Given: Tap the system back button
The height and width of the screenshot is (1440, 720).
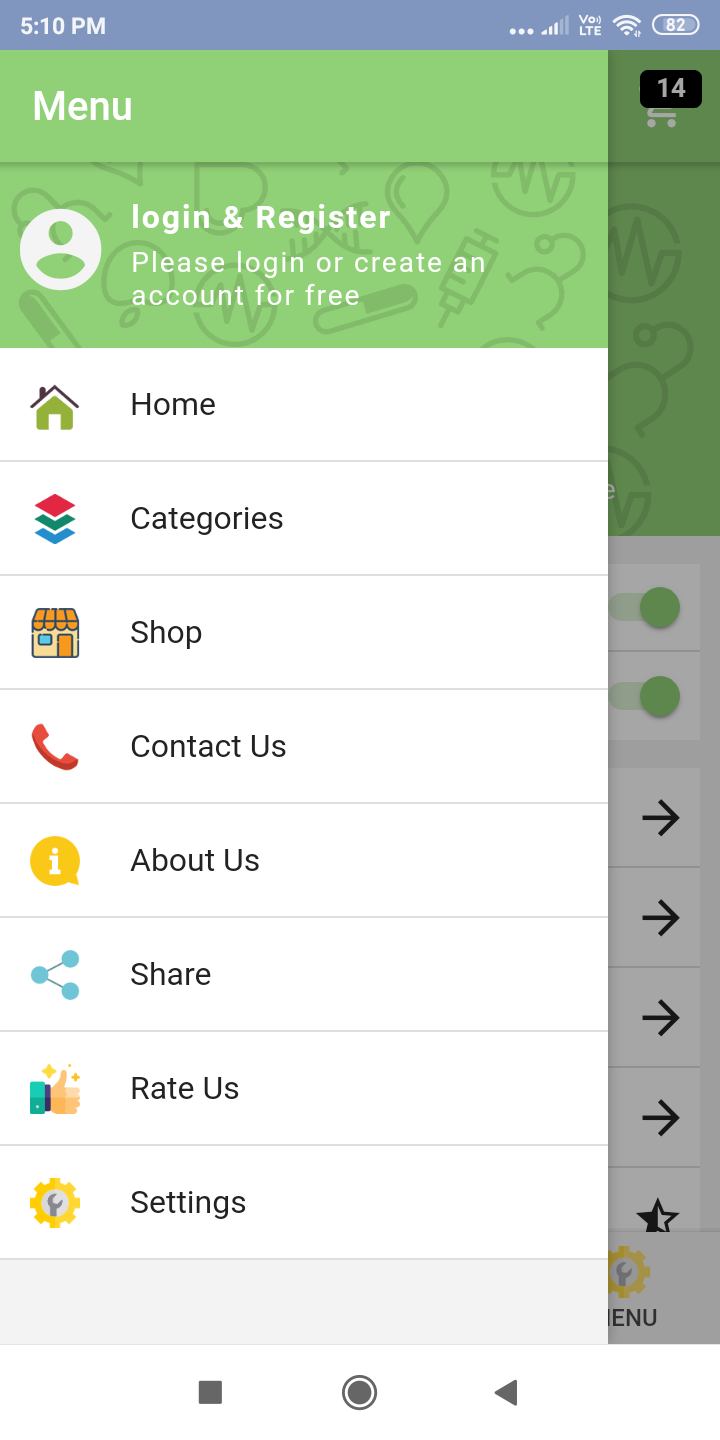Looking at the screenshot, I should (x=506, y=1392).
